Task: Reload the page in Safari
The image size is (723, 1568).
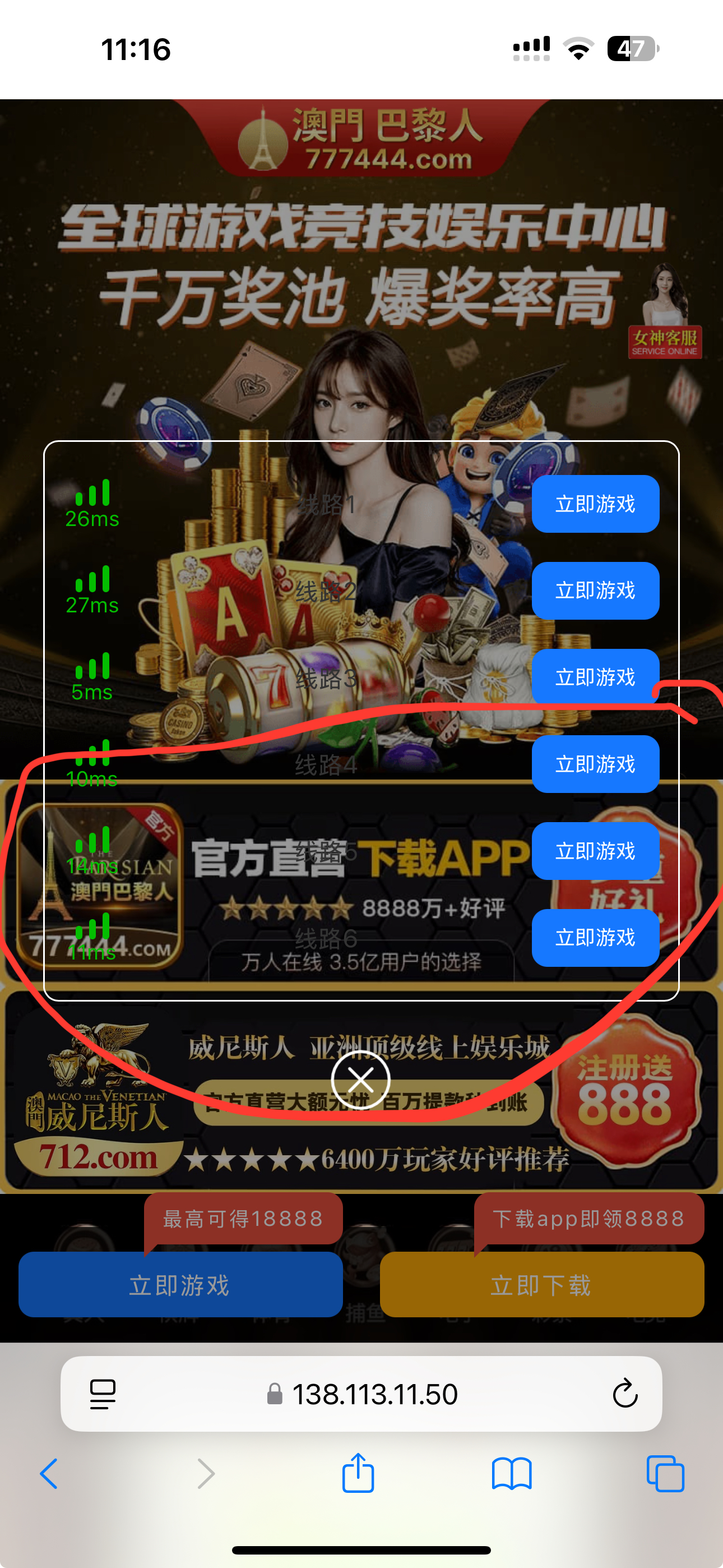Action: pos(624,1393)
